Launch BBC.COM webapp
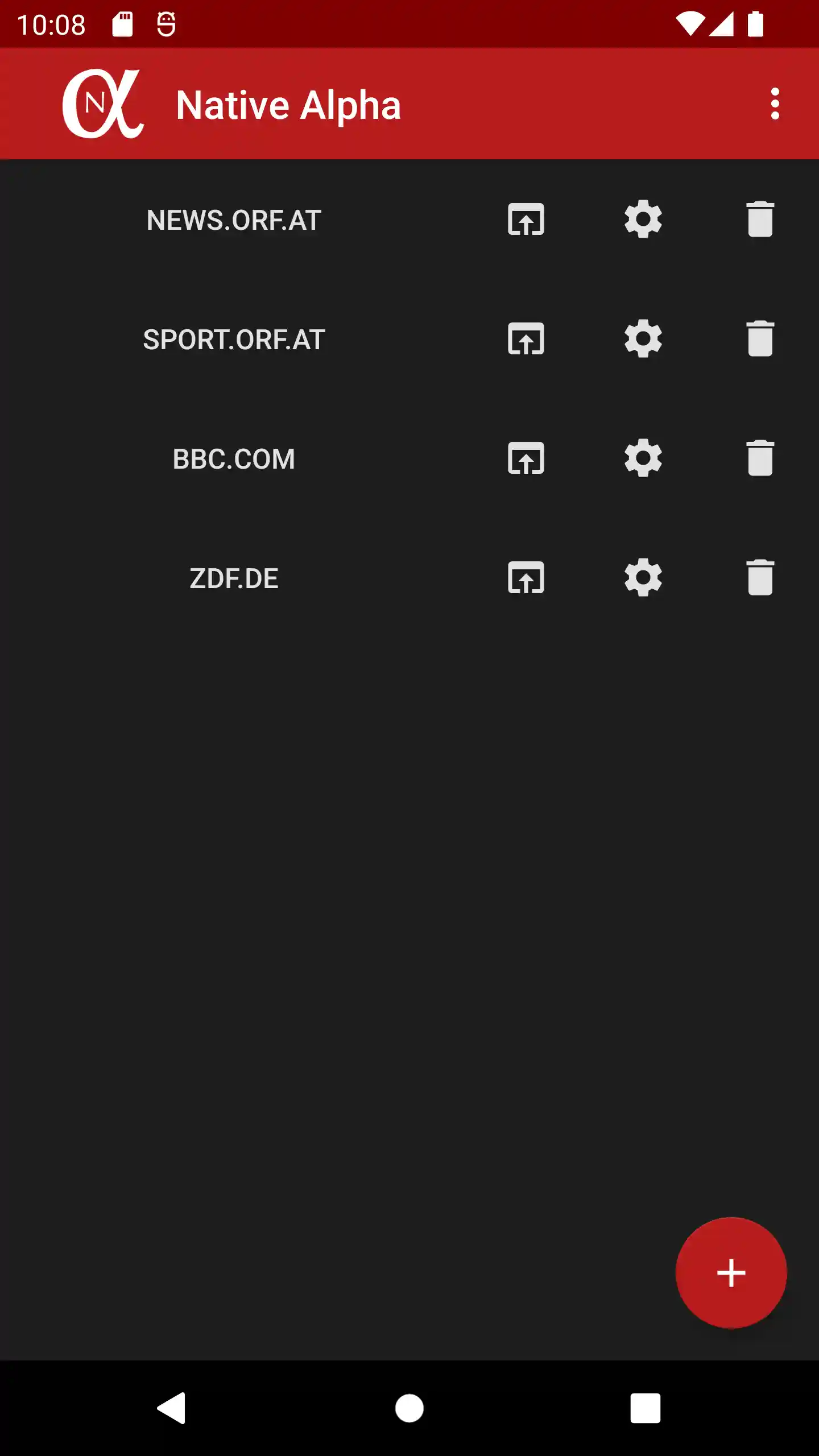This screenshot has height=1456, width=819. coord(525,459)
